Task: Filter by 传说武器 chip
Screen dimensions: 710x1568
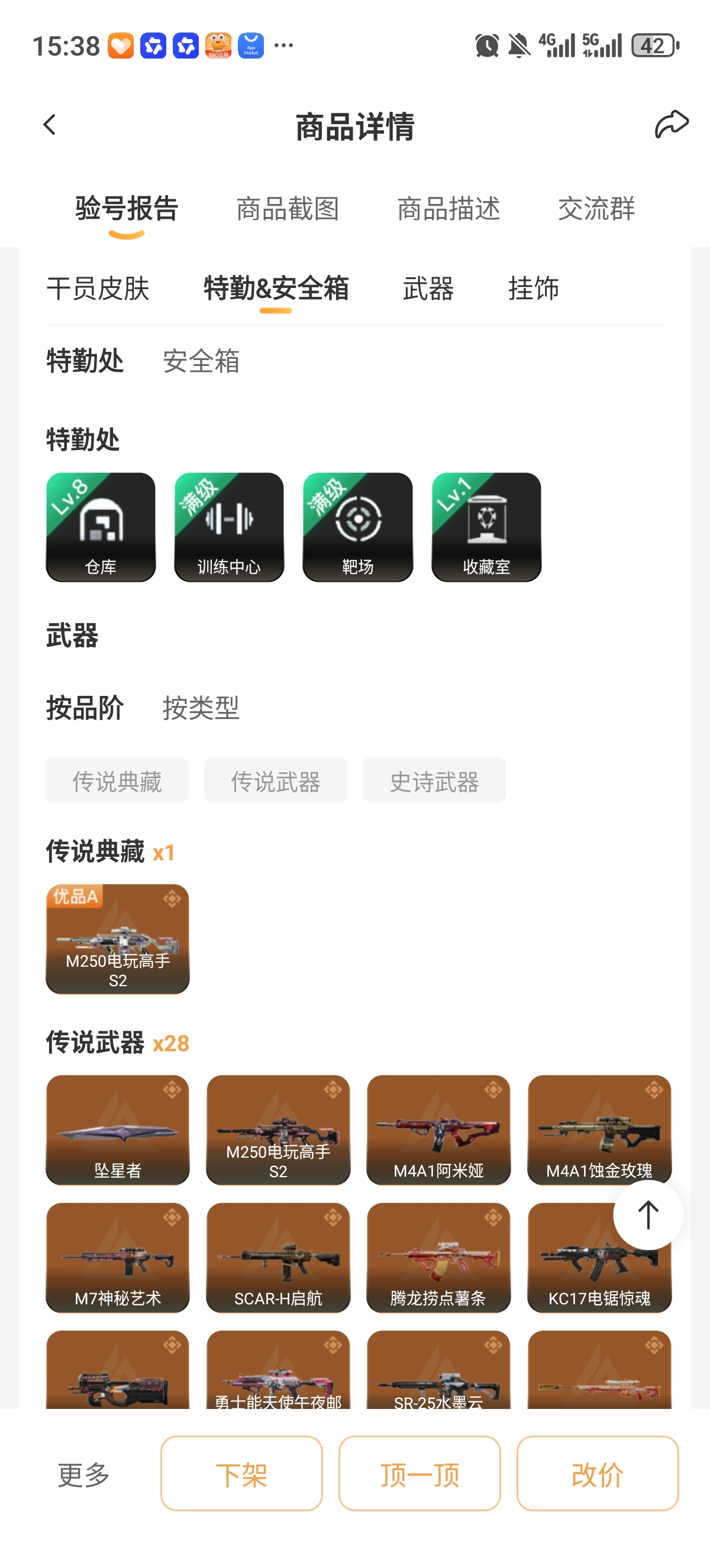Action: (275, 780)
